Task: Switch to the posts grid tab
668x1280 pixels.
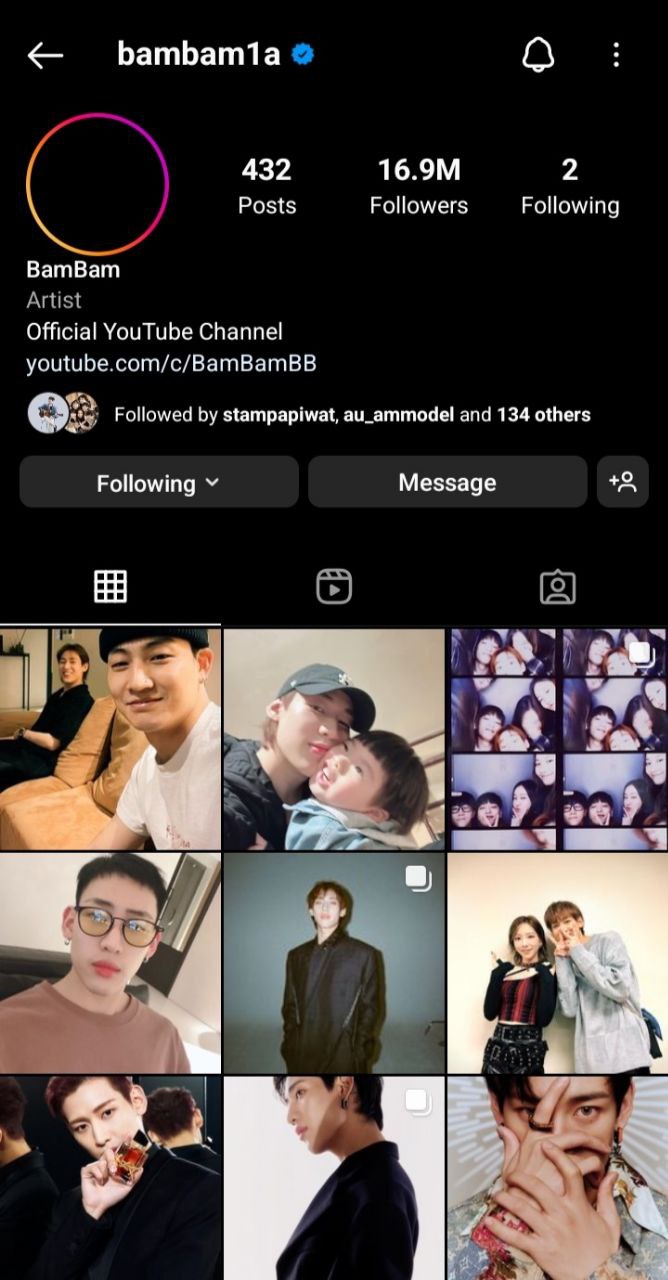Action: click(110, 587)
